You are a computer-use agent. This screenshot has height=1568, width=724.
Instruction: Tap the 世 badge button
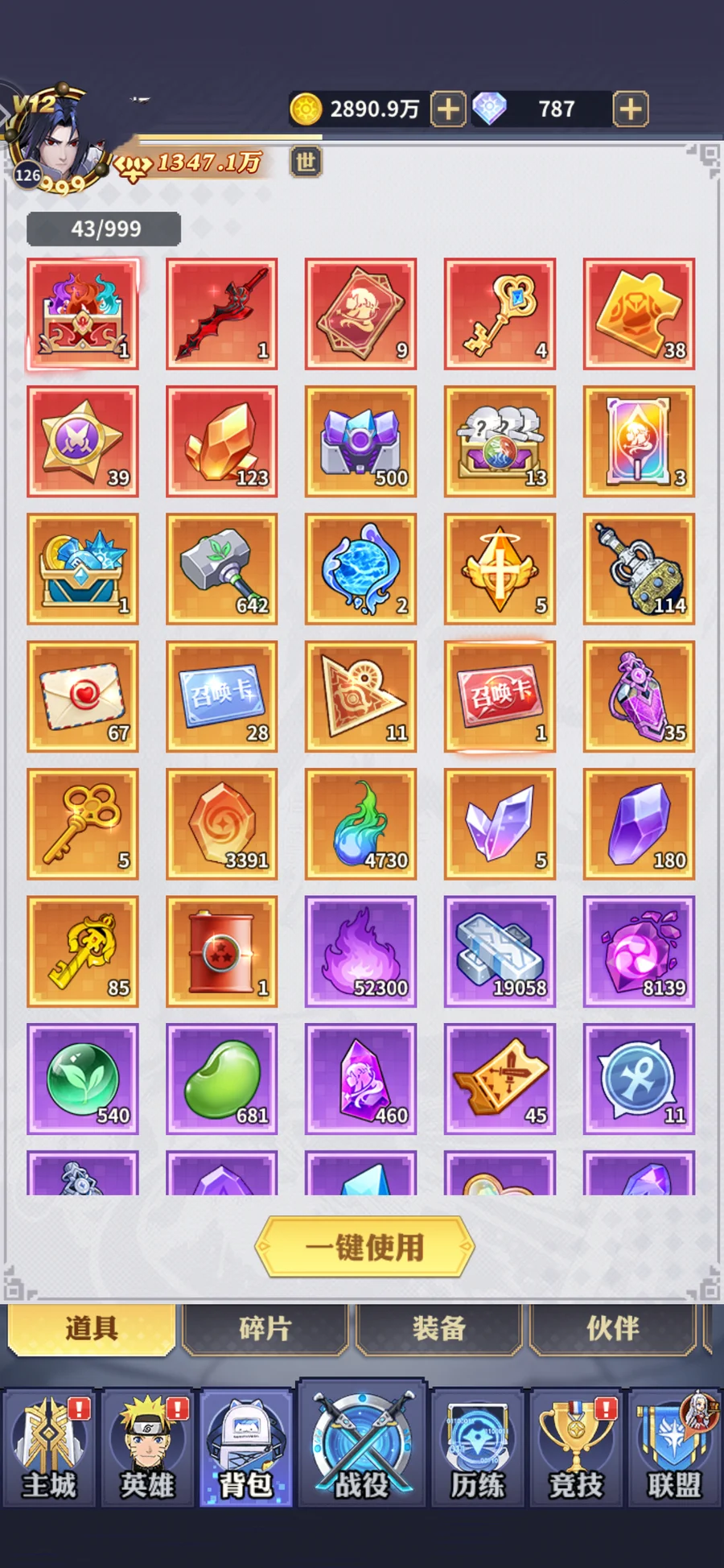[305, 162]
